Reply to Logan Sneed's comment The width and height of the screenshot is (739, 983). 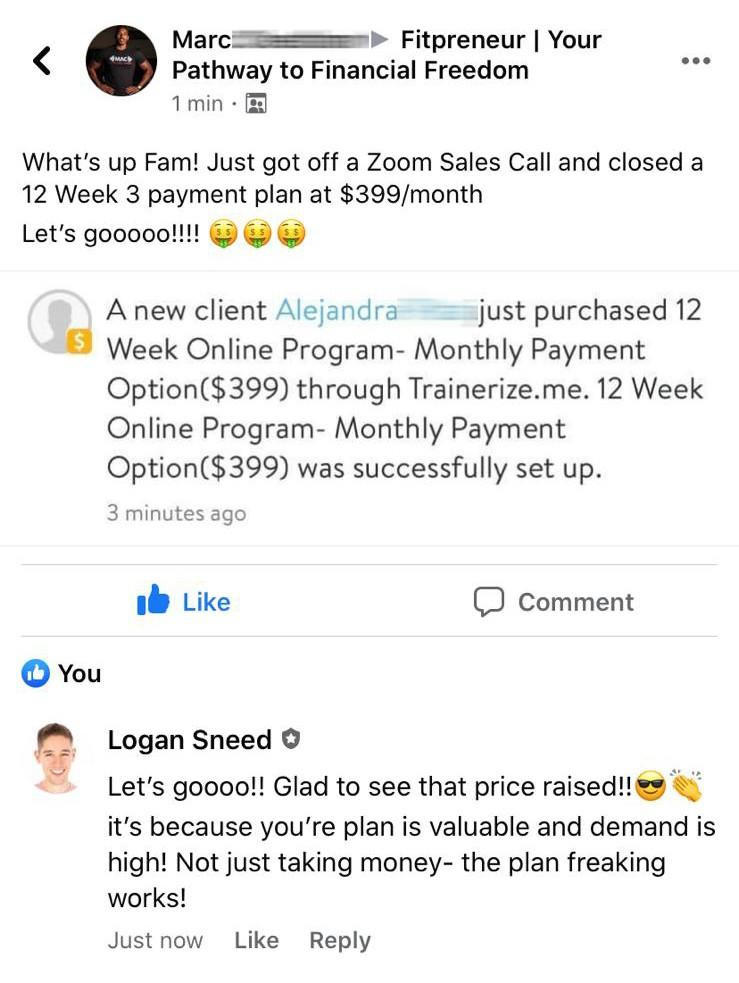340,940
